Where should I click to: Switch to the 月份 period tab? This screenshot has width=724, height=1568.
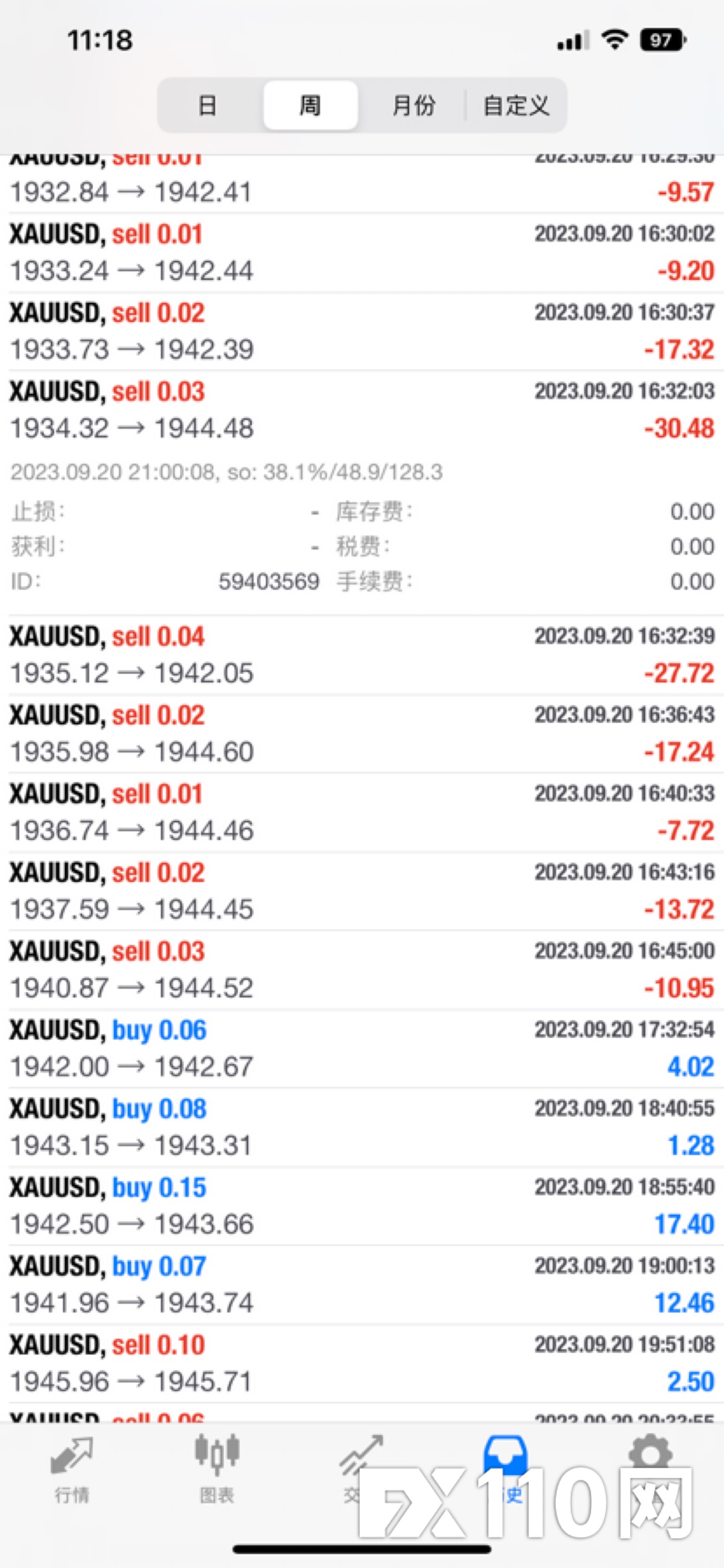pos(413,106)
